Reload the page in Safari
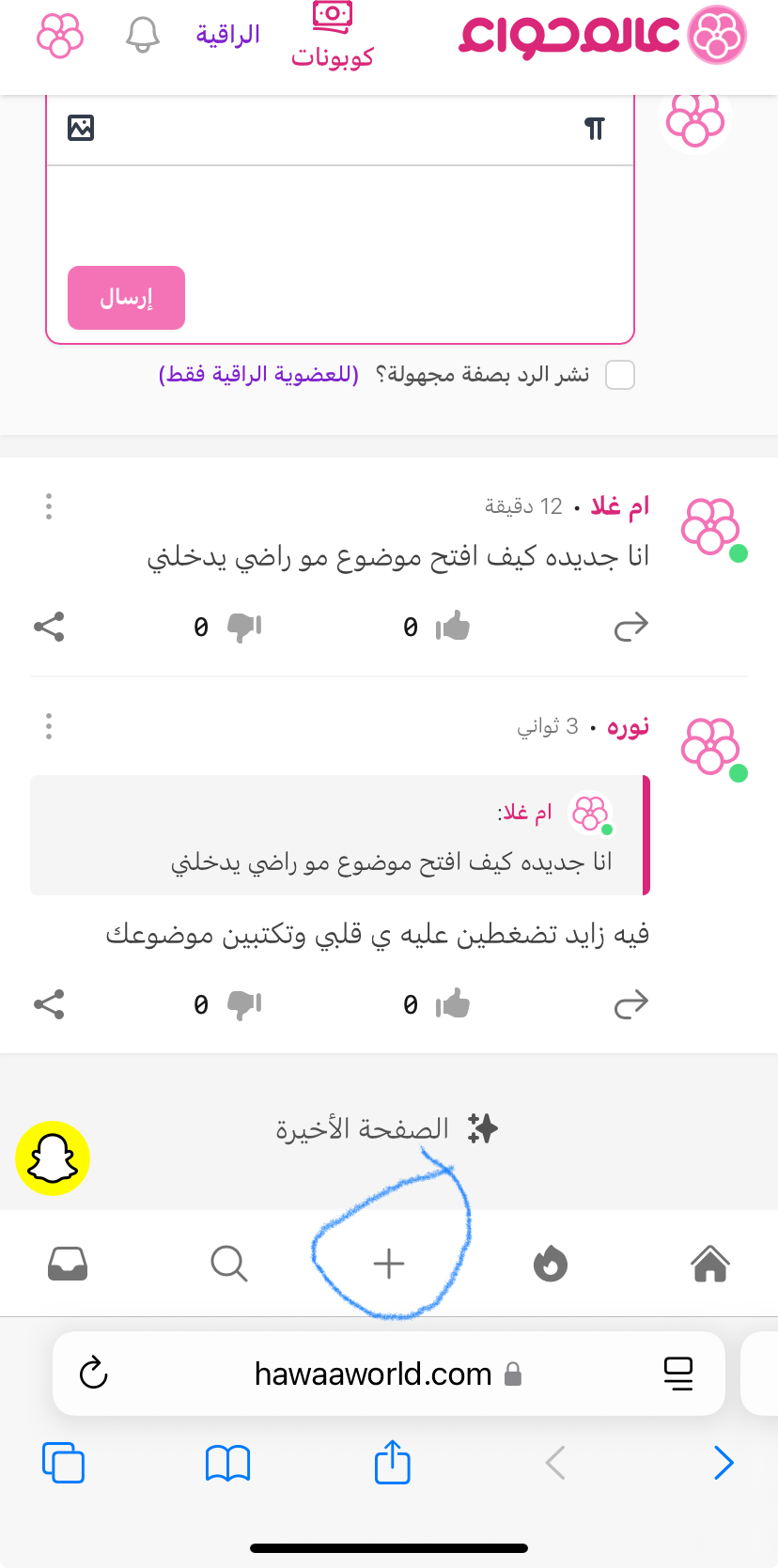778x1568 pixels. (94, 1374)
